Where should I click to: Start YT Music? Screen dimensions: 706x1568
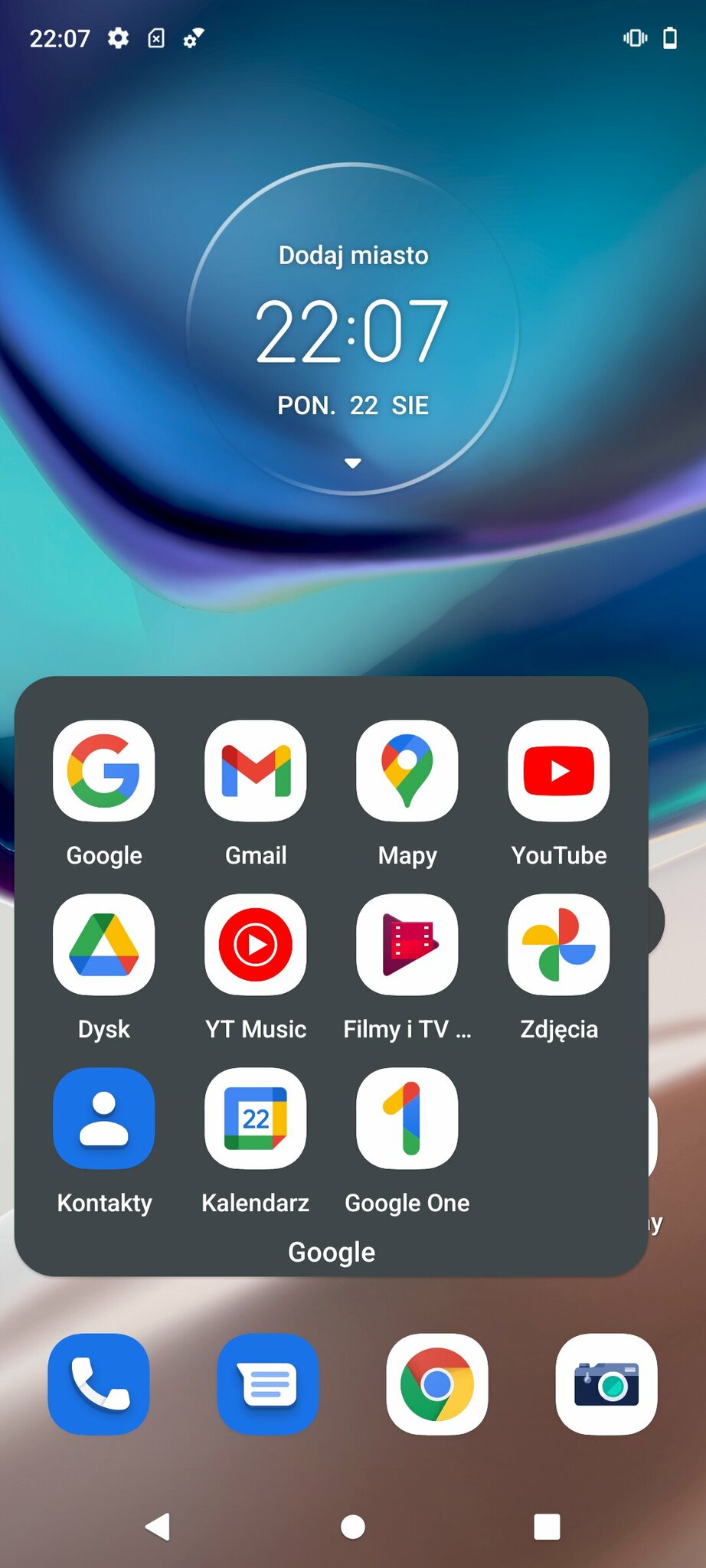255,945
